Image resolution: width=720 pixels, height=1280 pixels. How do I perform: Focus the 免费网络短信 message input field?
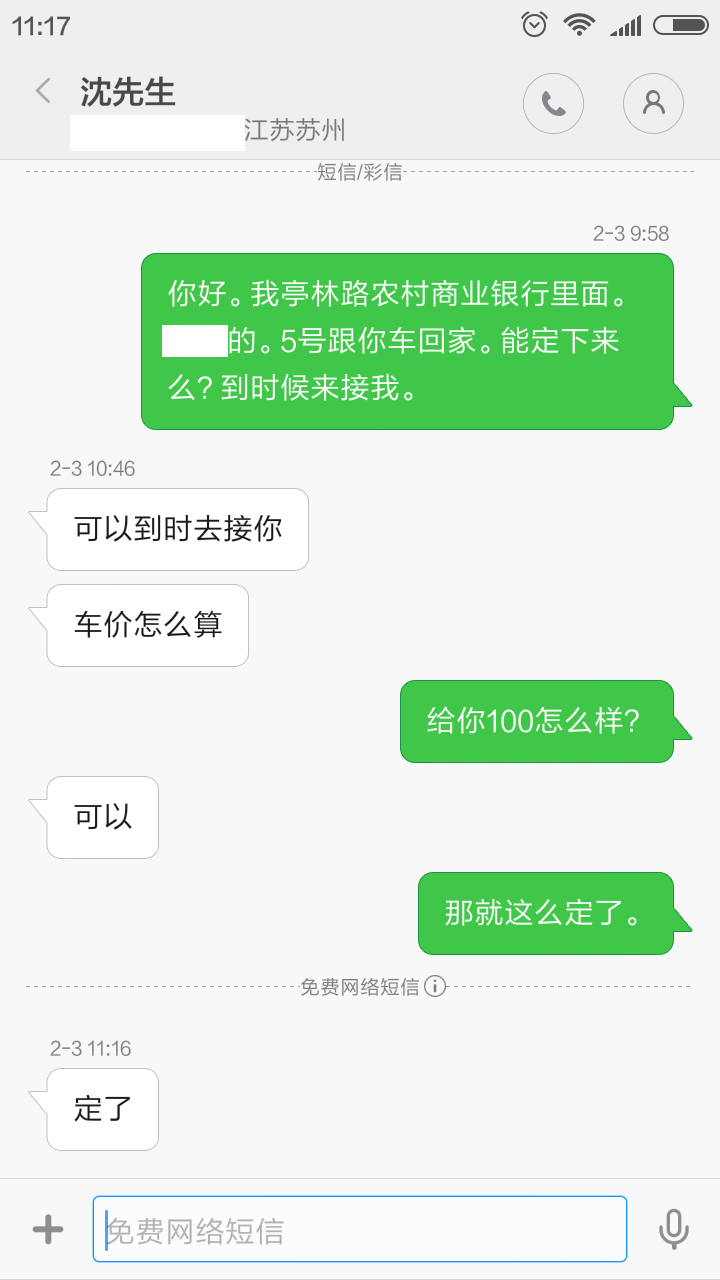360,1229
